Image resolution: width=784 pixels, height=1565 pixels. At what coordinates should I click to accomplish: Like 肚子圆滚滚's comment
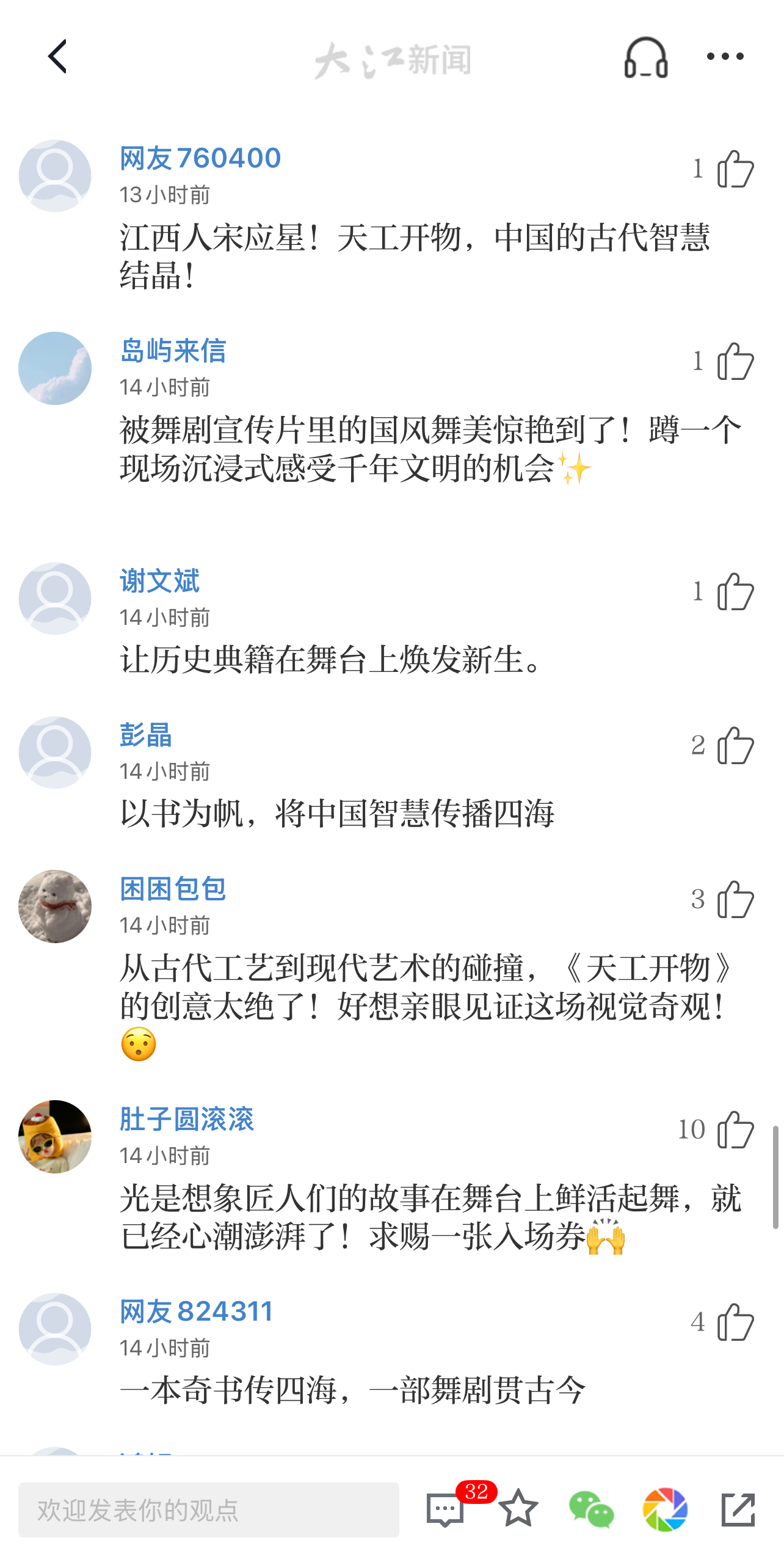[x=735, y=1129]
